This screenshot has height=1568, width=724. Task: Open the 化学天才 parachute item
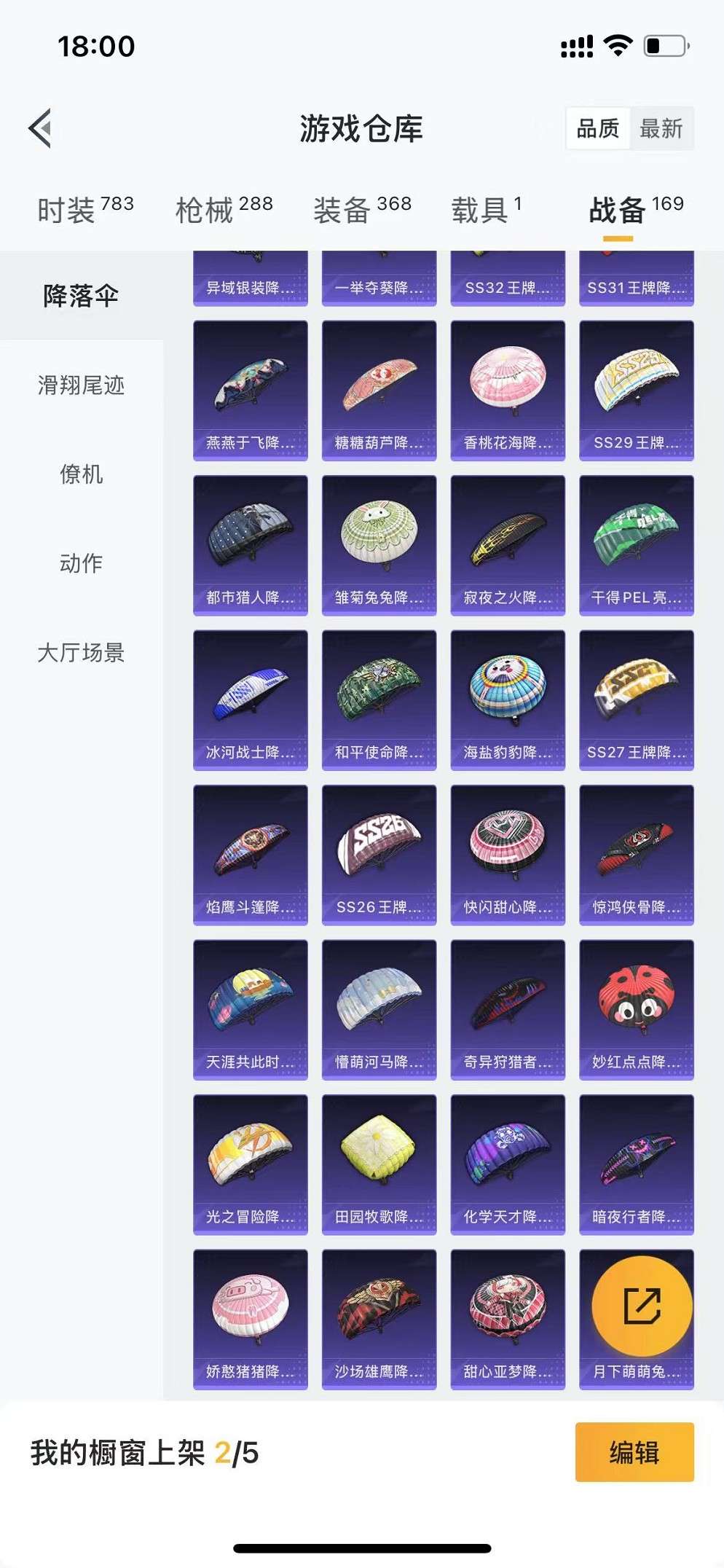508,1164
